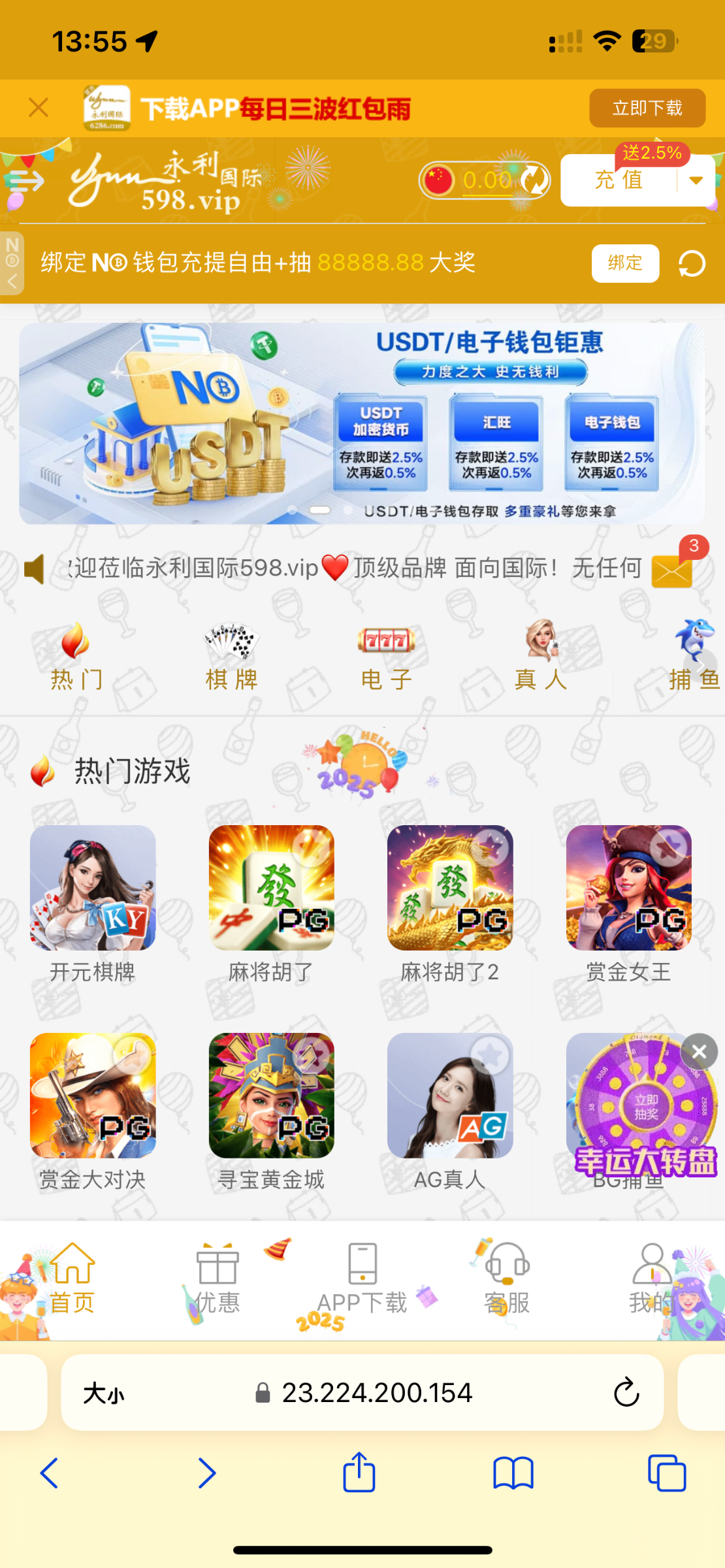Refresh the 0.00 balance
This screenshot has height=1568, width=725.
click(x=535, y=180)
